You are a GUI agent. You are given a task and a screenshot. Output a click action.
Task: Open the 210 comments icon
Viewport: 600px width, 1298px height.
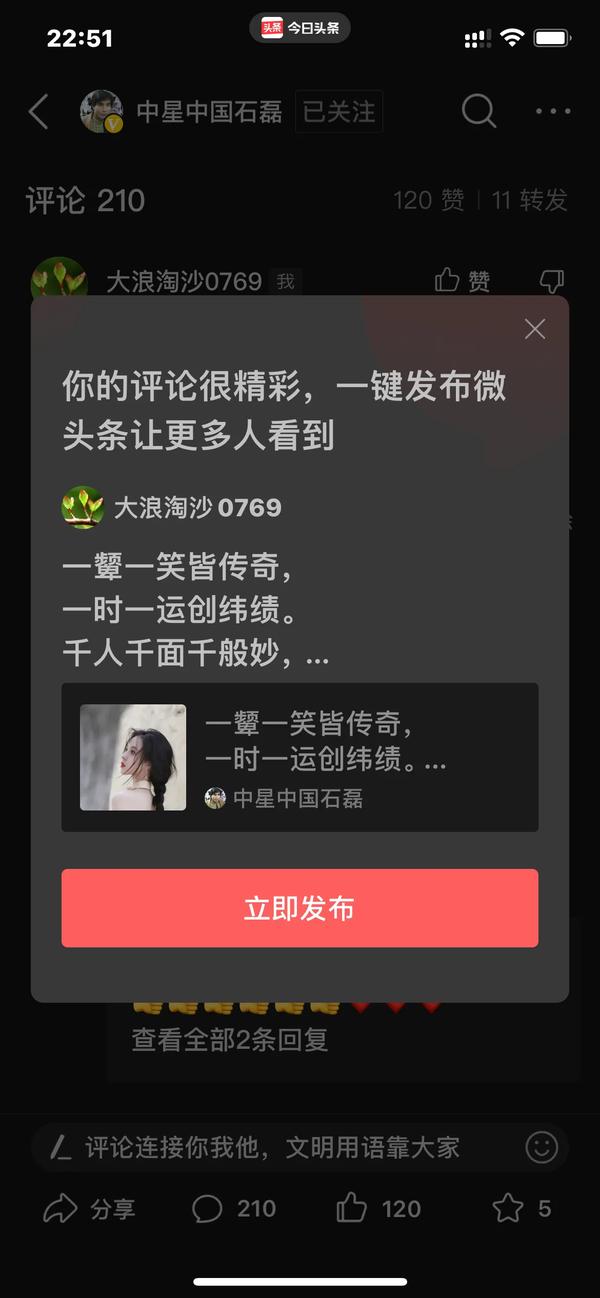pos(233,1209)
